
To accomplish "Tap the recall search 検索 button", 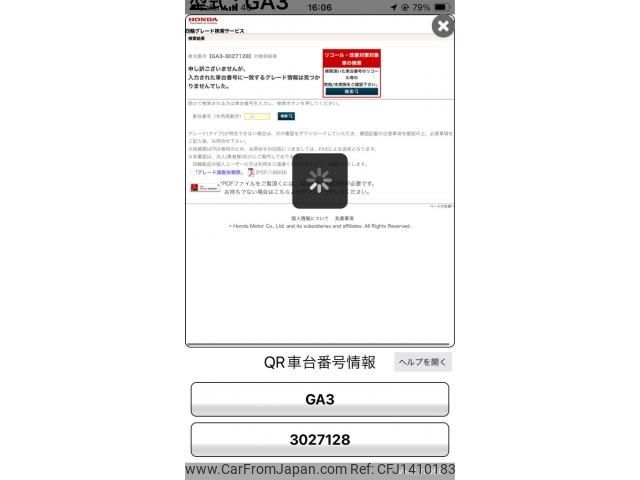I will point(351,92).
